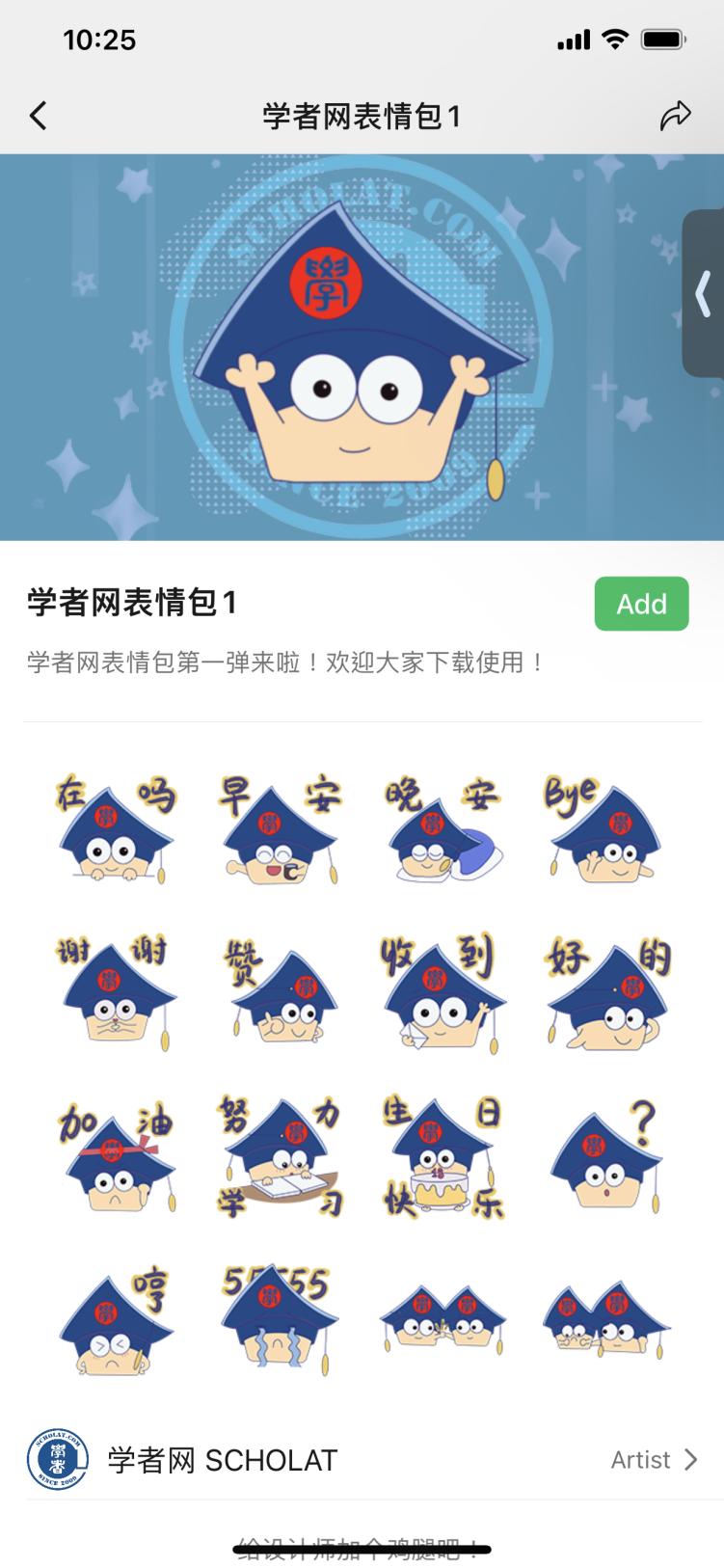Go back from the sticker pack page

pyautogui.click(x=39, y=117)
